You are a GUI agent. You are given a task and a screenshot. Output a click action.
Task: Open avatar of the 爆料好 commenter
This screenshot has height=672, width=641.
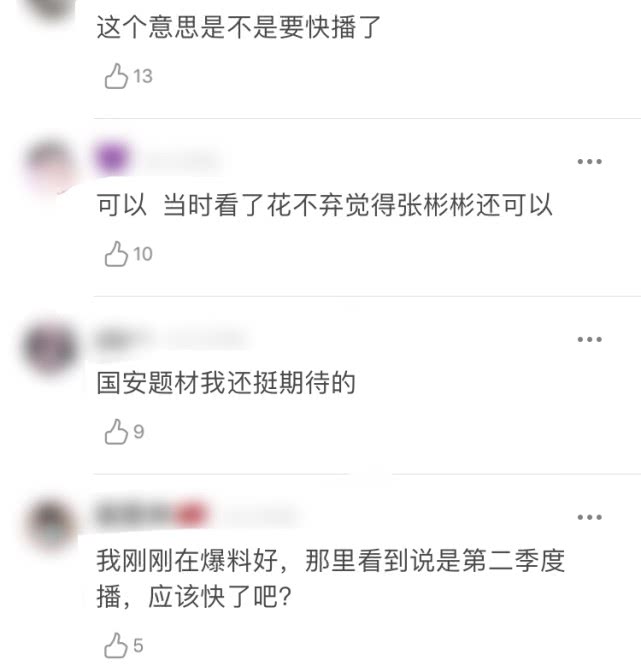tap(48, 523)
